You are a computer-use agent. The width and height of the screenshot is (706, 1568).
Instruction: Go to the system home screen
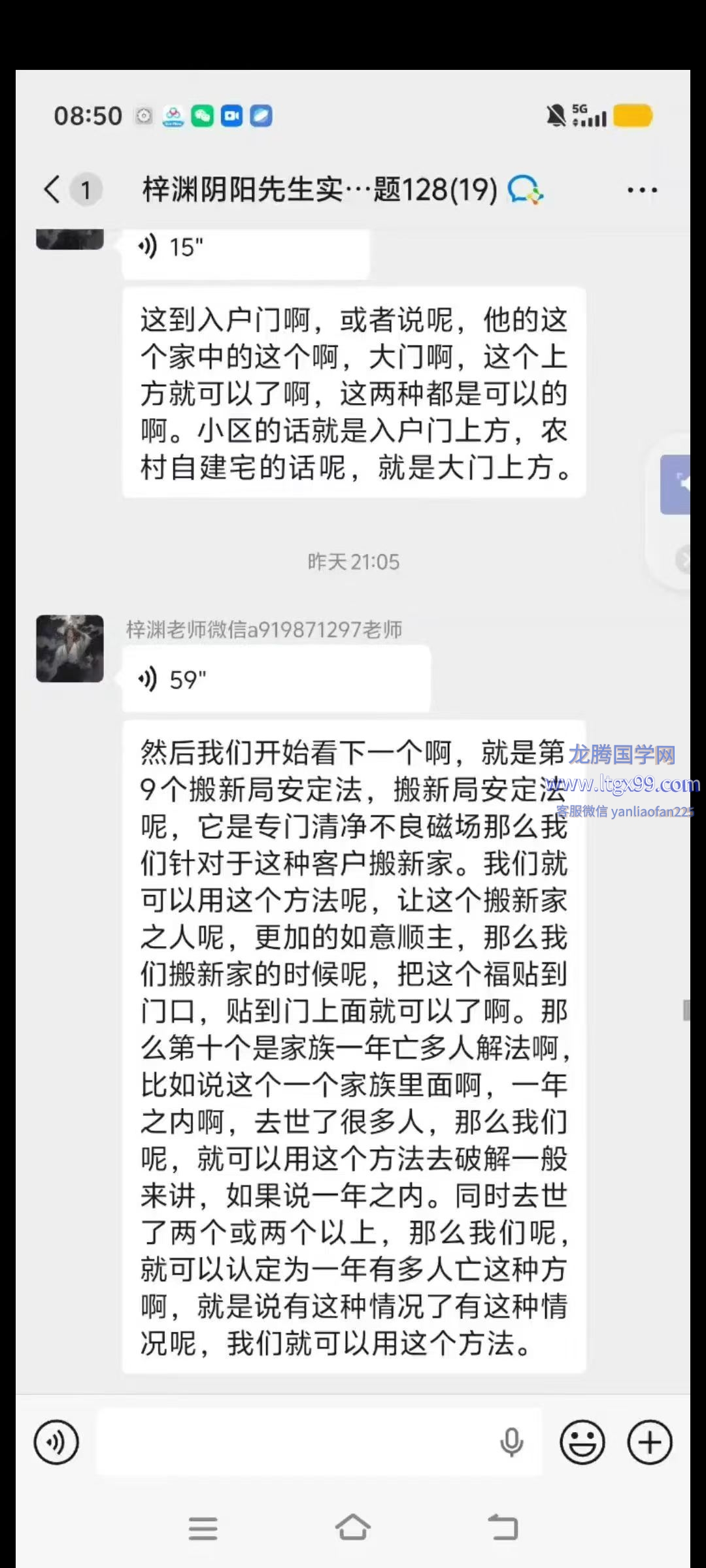[353, 1527]
